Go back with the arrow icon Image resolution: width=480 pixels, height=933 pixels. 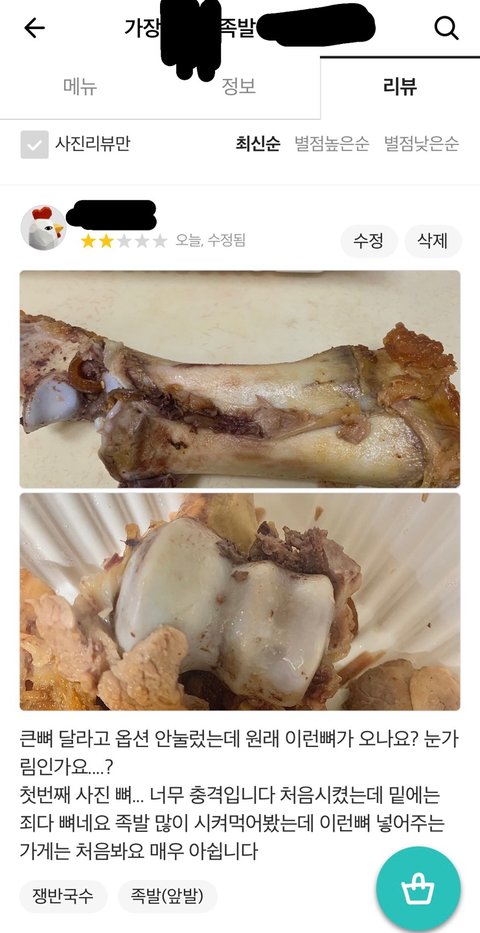(x=34, y=27)
